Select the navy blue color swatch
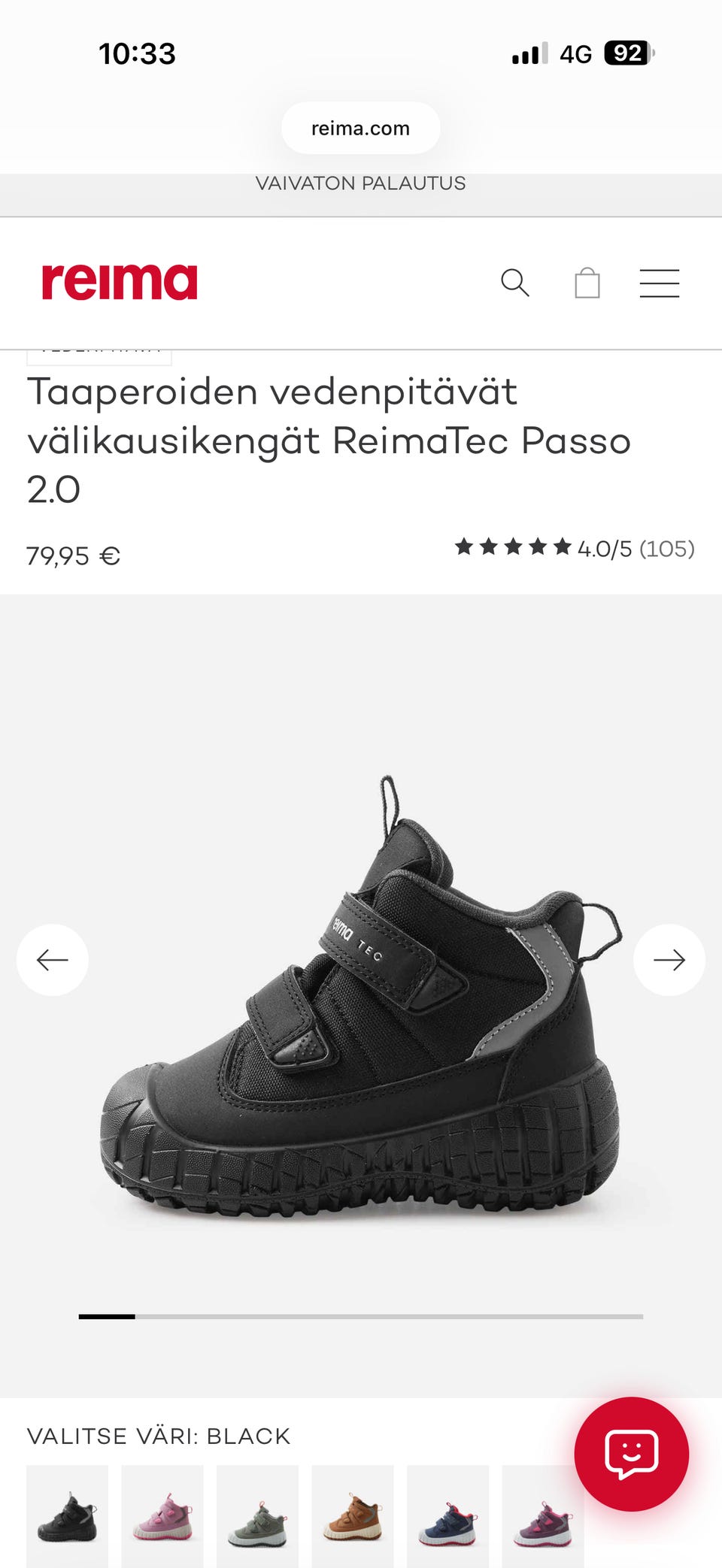The image size is (722, 1568). click(x=448, y=1515)
